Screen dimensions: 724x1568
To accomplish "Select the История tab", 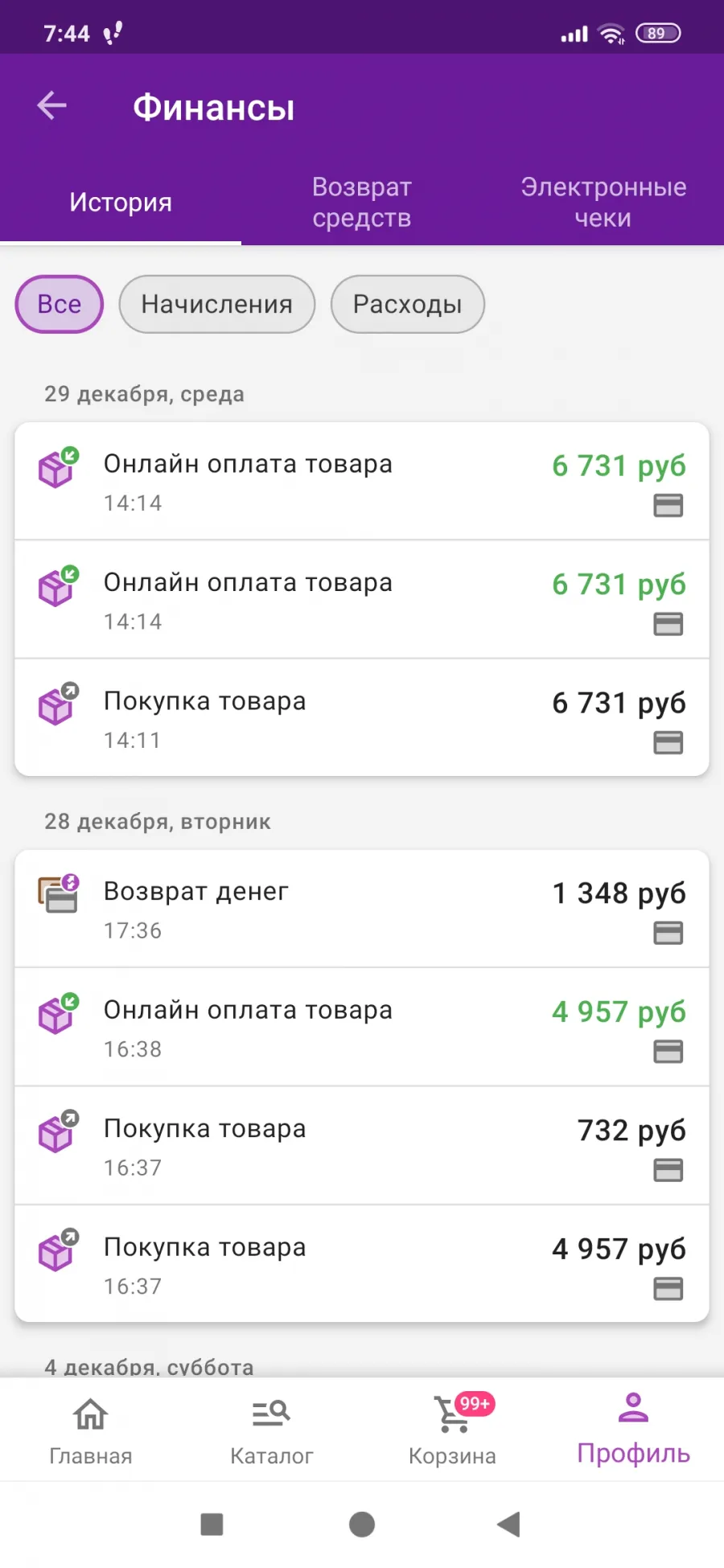I will pyautogui.click(x=121, y=203).
